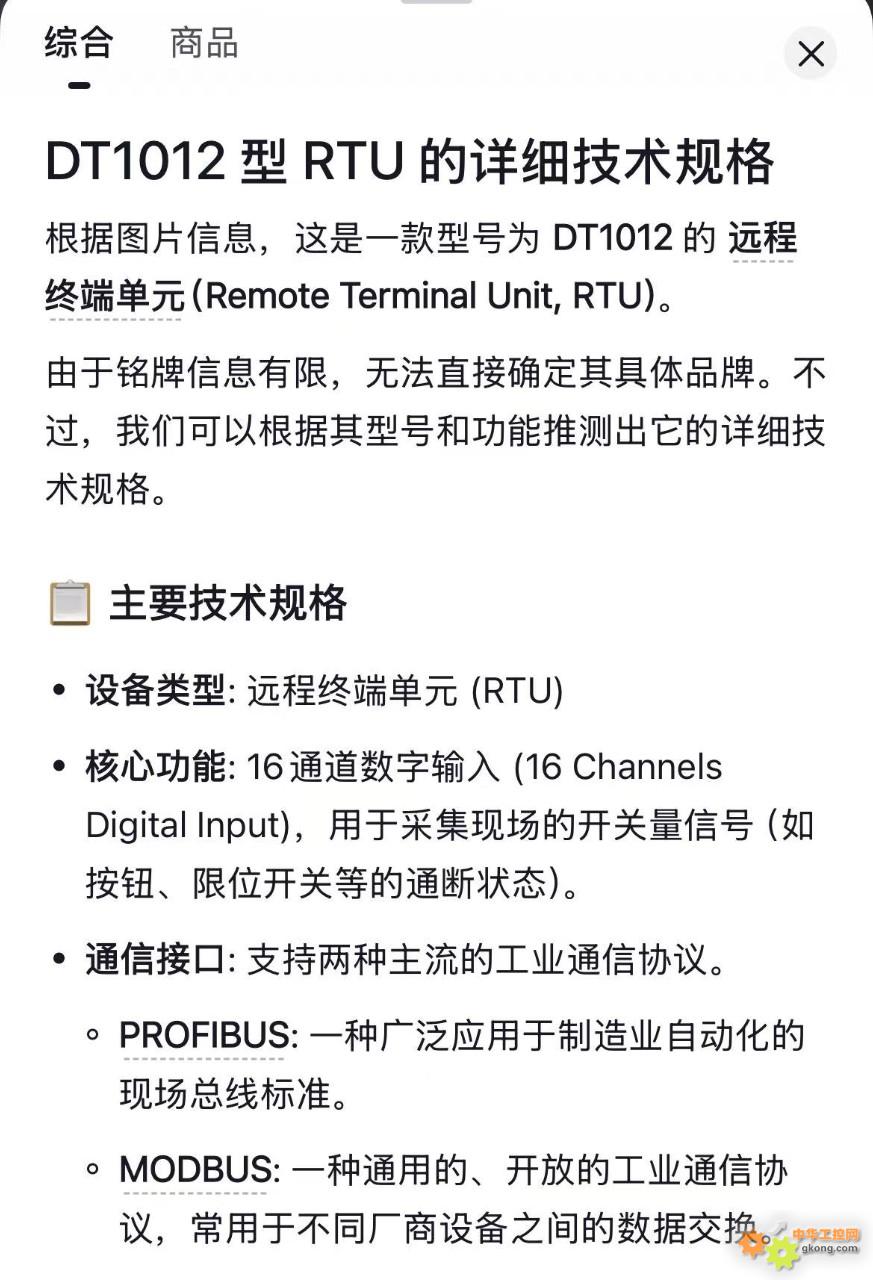Switch to the 商品 tab
873x1280 pixels.
[204, 44]
